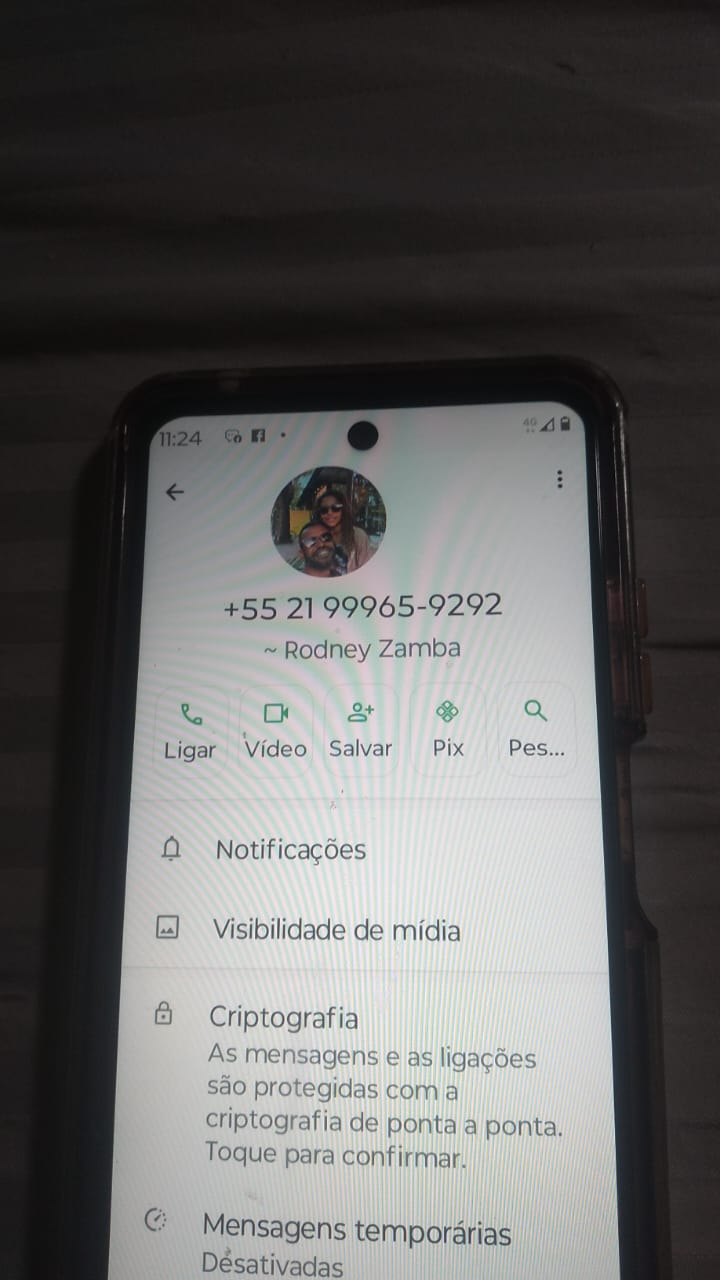Go back using the arrow icon
Viewport: 720px width, 1280px height.
tap(176, 492)
